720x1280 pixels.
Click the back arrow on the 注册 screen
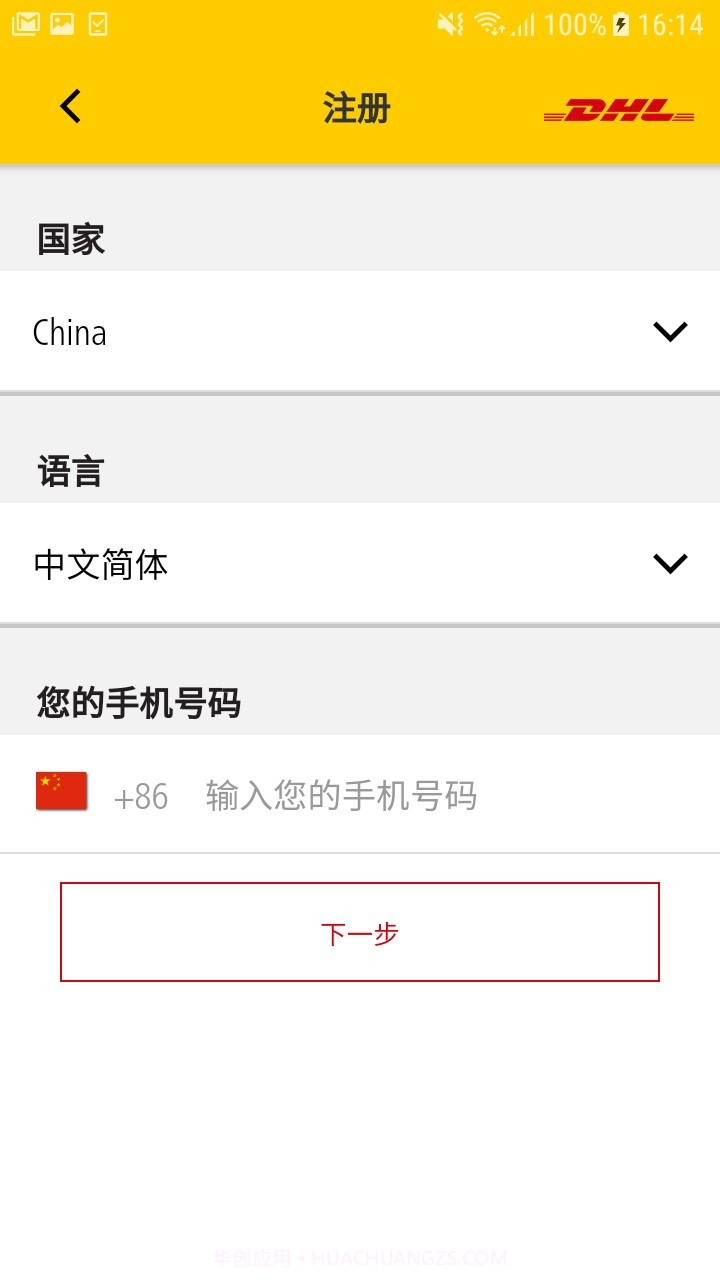[70, 106]
